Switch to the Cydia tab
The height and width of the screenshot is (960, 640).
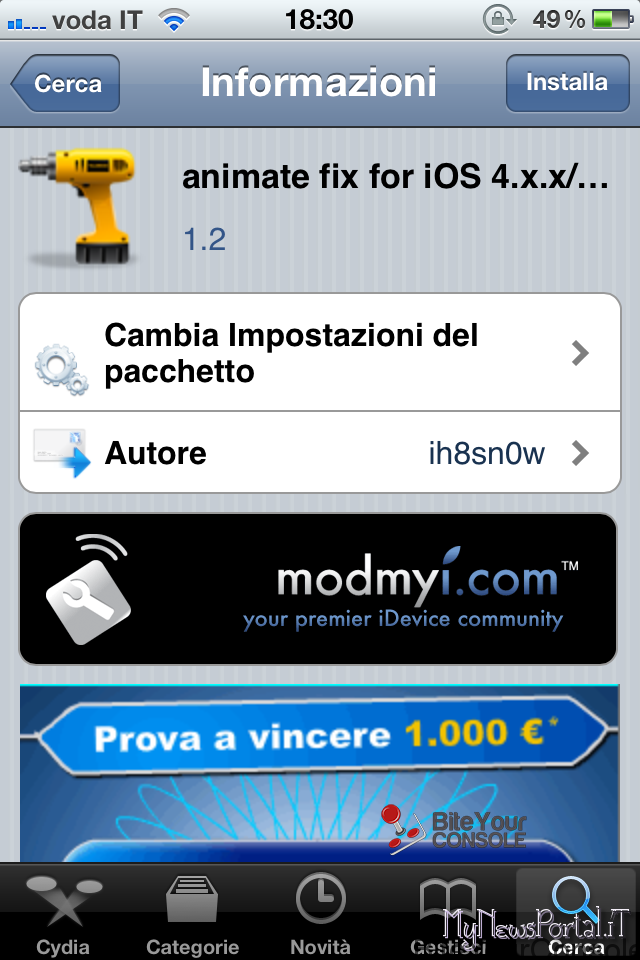(x=63, y=912)
